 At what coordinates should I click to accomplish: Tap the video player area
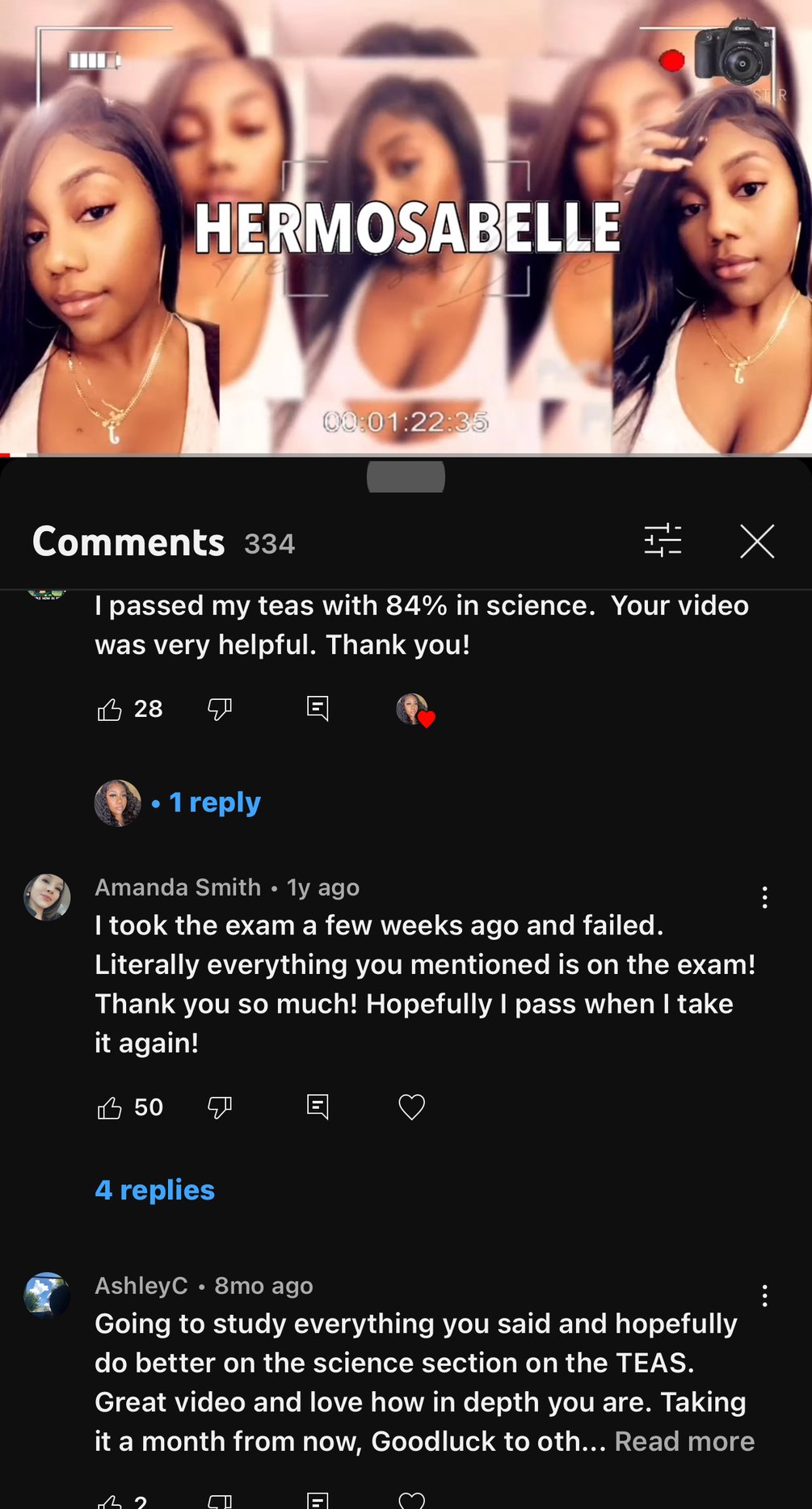pos(406,226)
